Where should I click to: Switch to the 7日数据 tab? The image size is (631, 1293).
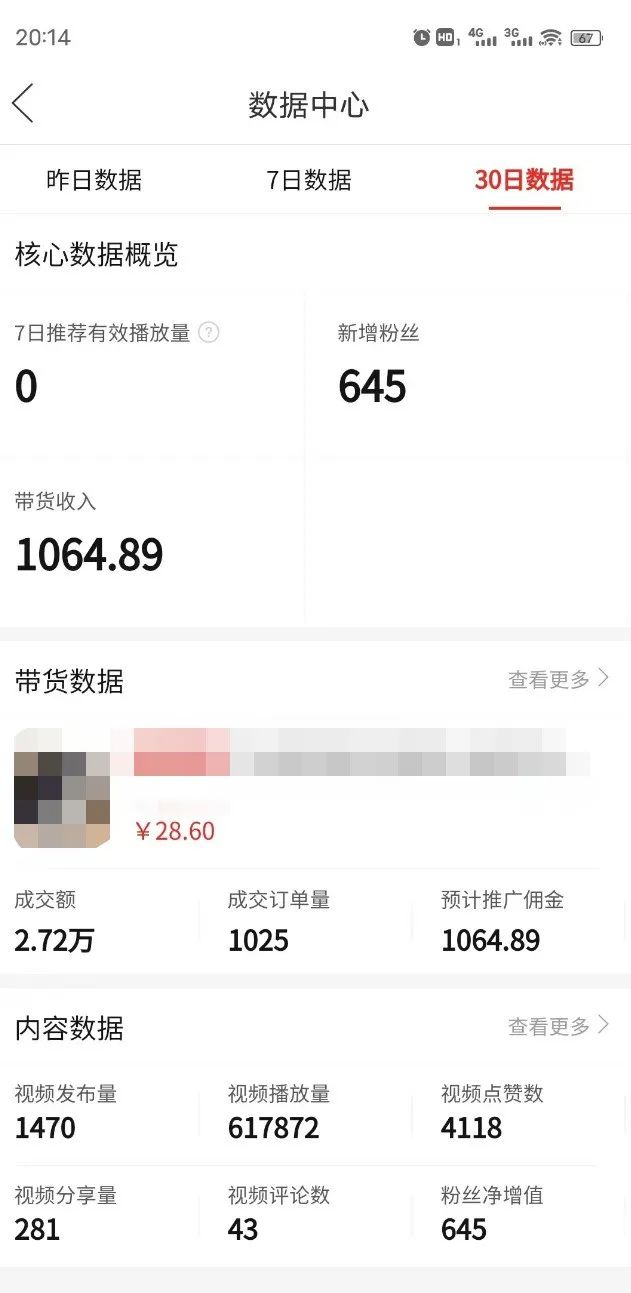tap(309, 180)
